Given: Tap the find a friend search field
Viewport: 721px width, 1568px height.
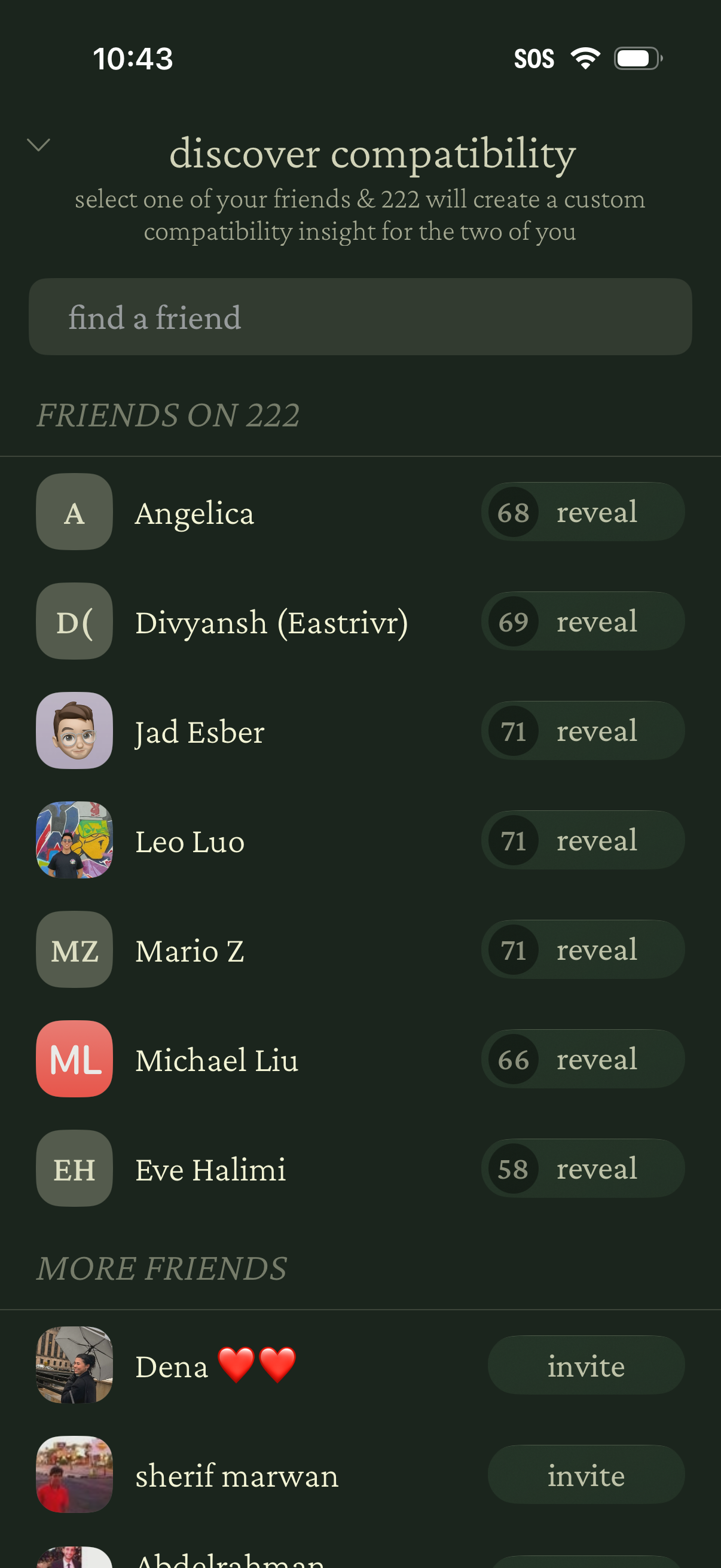Looking at the screenshot, I should point(360,317).
